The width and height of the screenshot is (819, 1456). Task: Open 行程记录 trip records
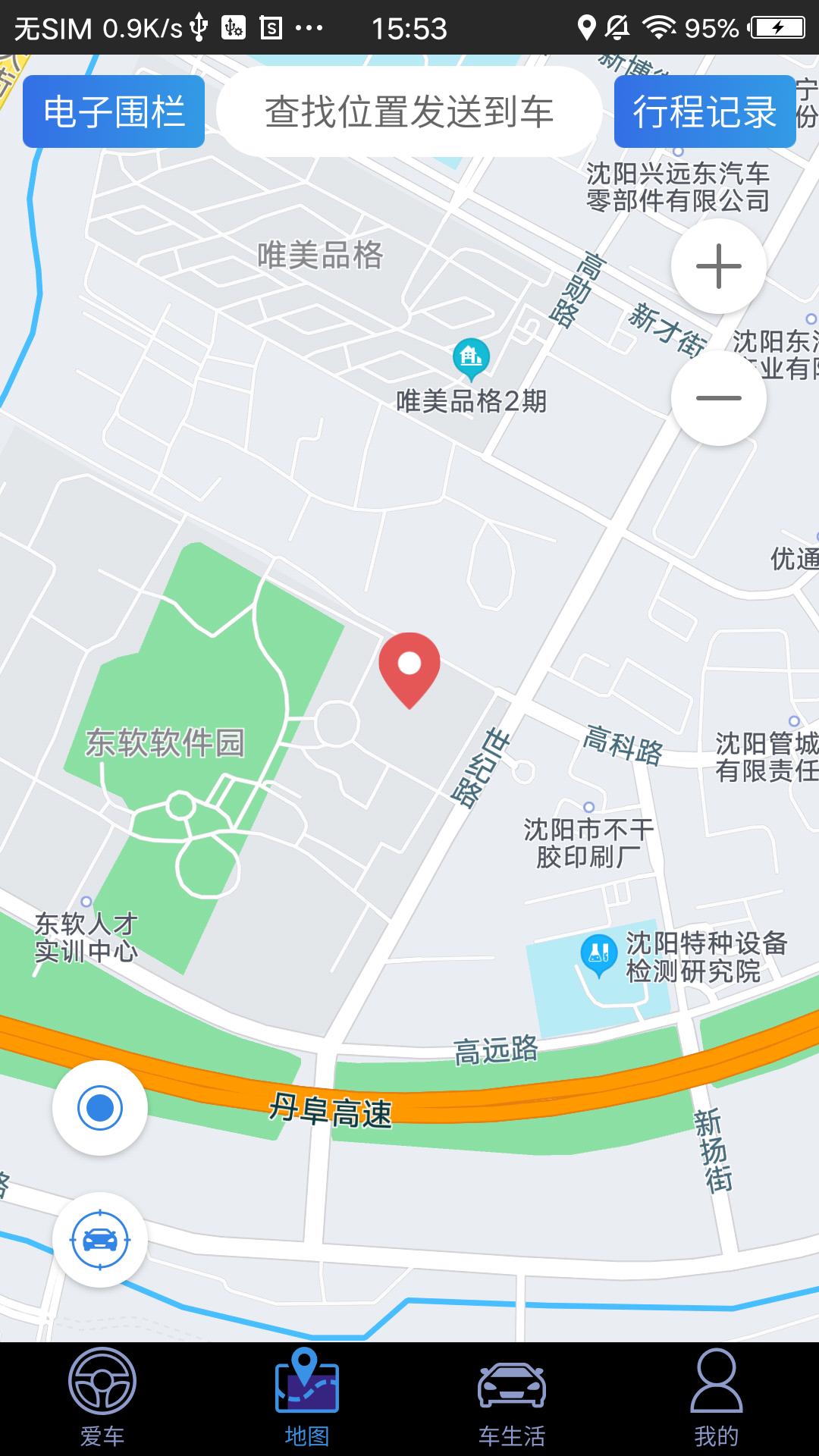coord(705,112)
